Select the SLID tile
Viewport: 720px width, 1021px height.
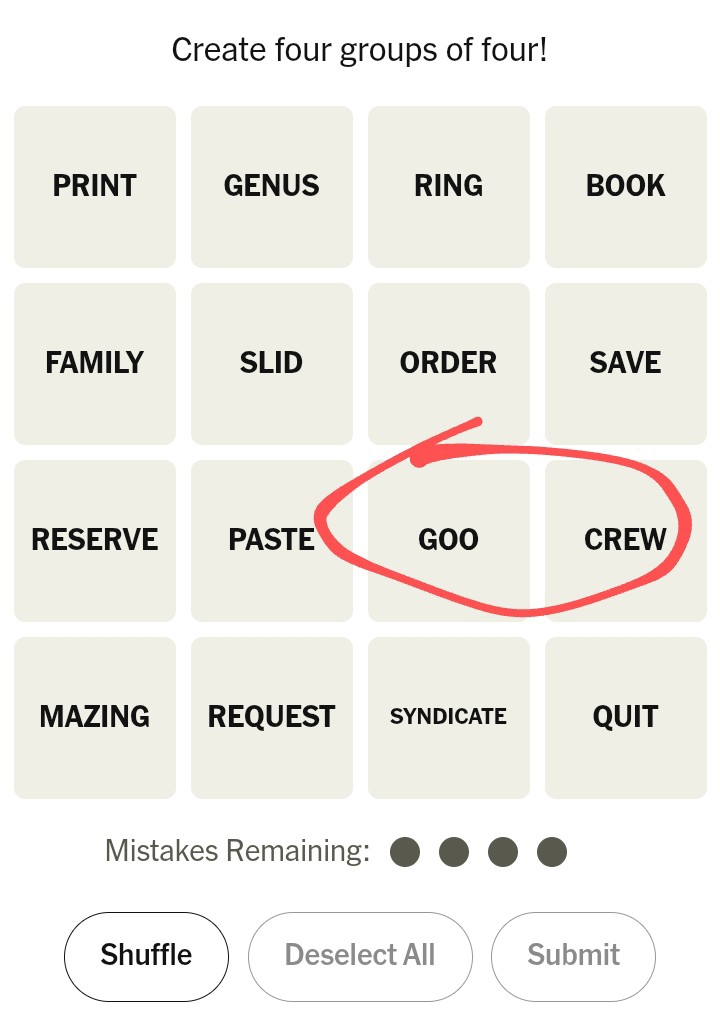pyautogui.click(x=272, y=363)
